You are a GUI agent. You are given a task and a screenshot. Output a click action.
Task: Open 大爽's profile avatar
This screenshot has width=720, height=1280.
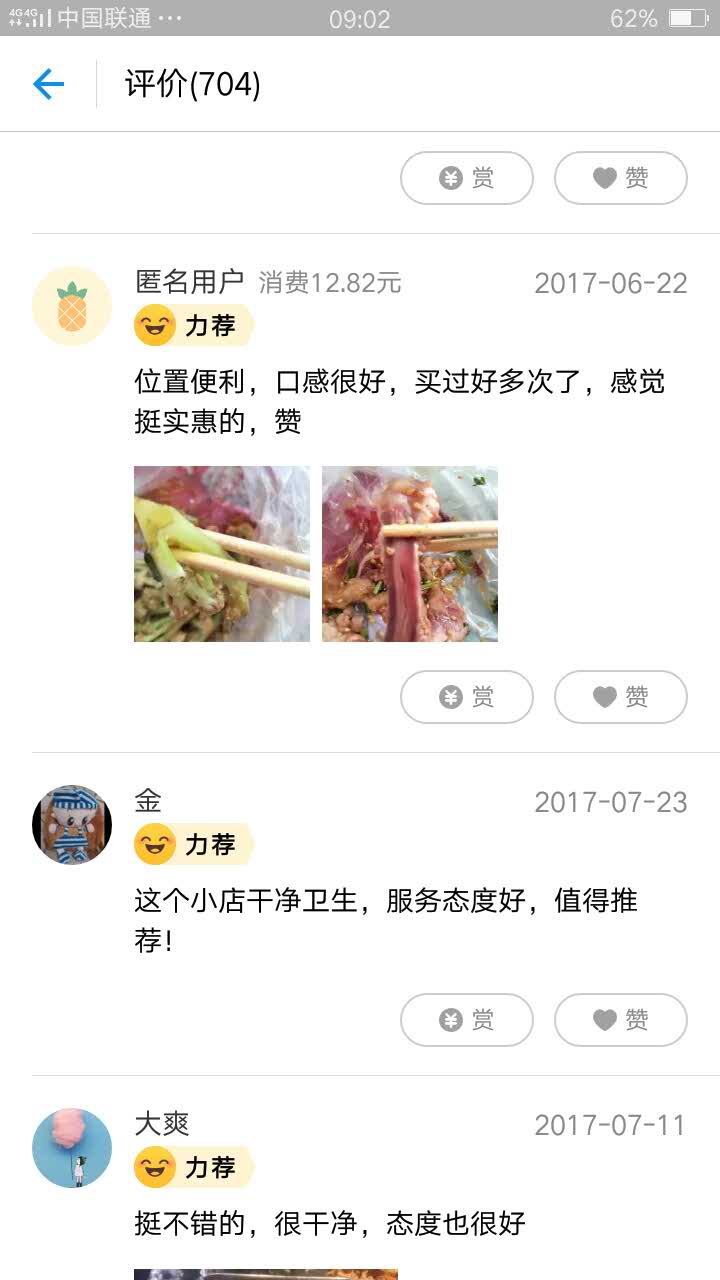click(x=72, y=1148)
